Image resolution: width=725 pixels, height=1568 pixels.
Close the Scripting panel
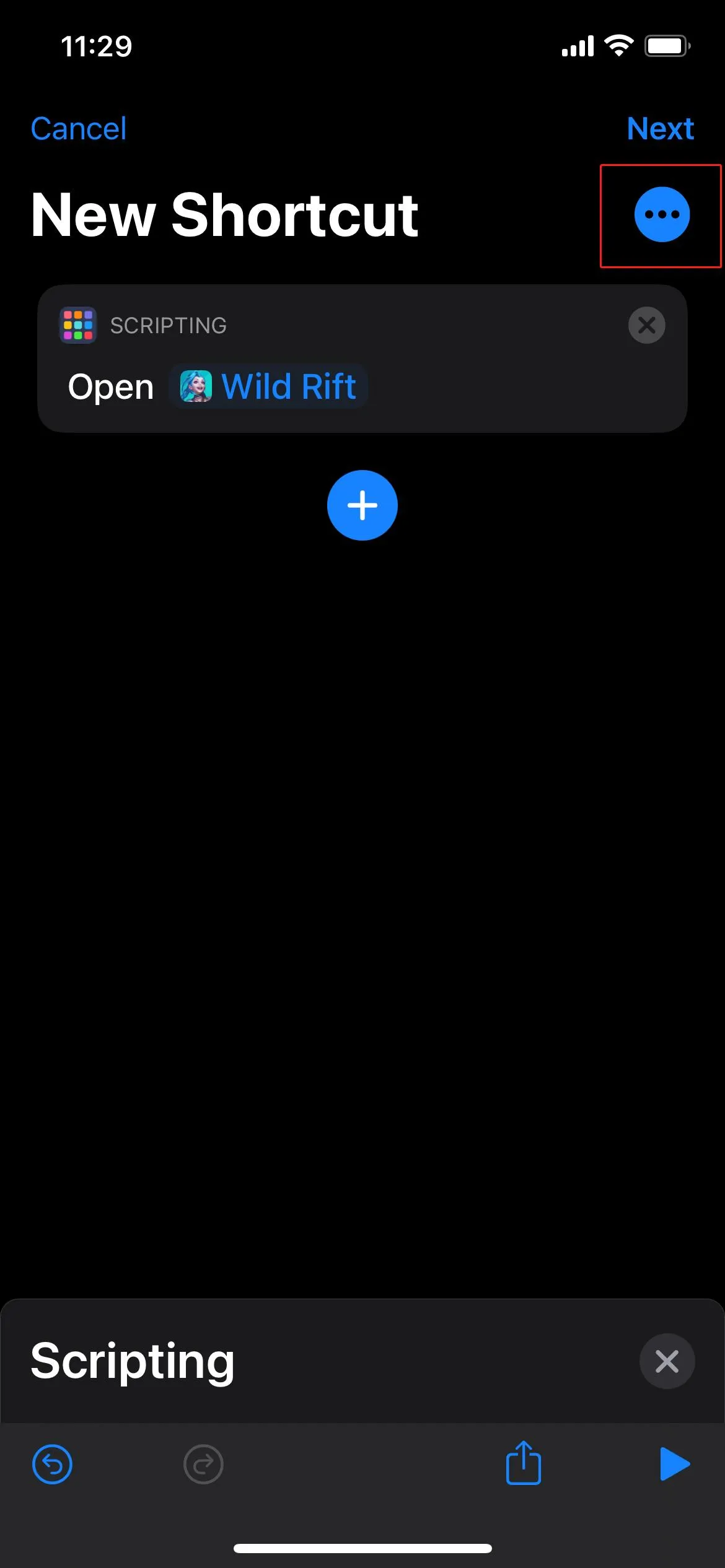(x=666, y=1361)
